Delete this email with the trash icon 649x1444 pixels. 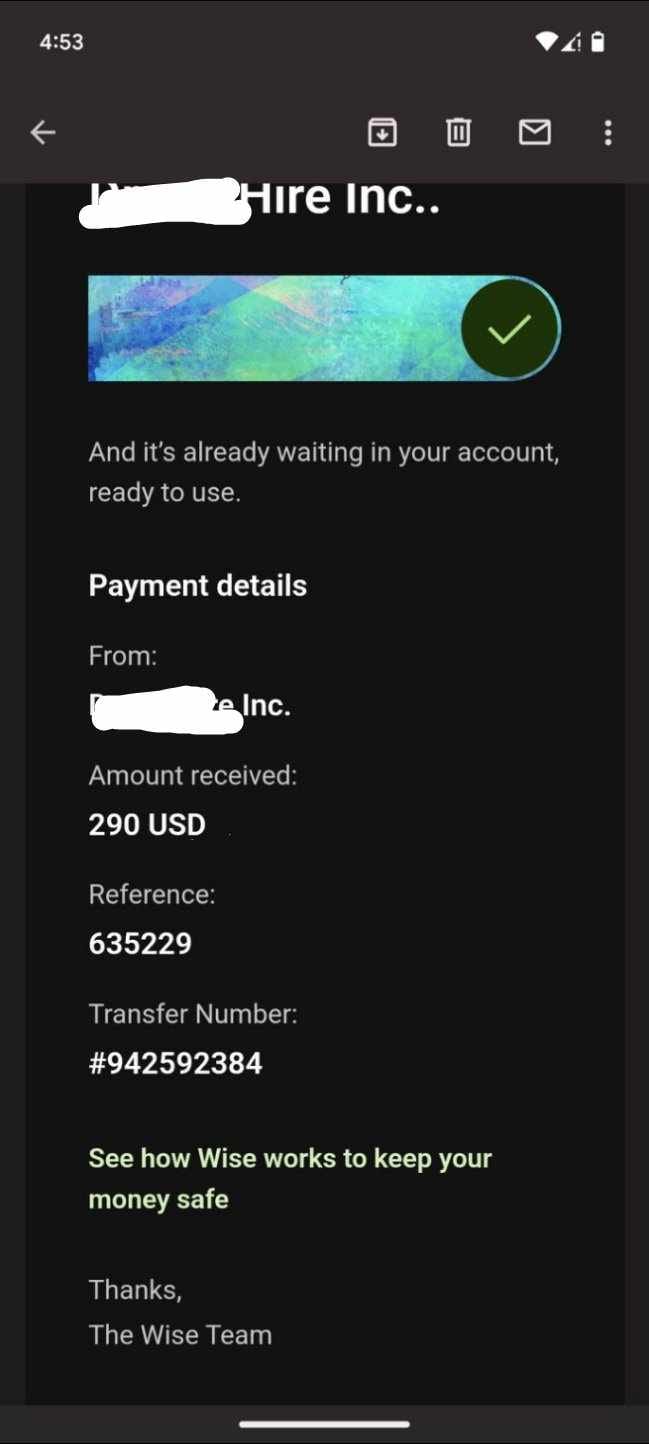click(458, 132)
